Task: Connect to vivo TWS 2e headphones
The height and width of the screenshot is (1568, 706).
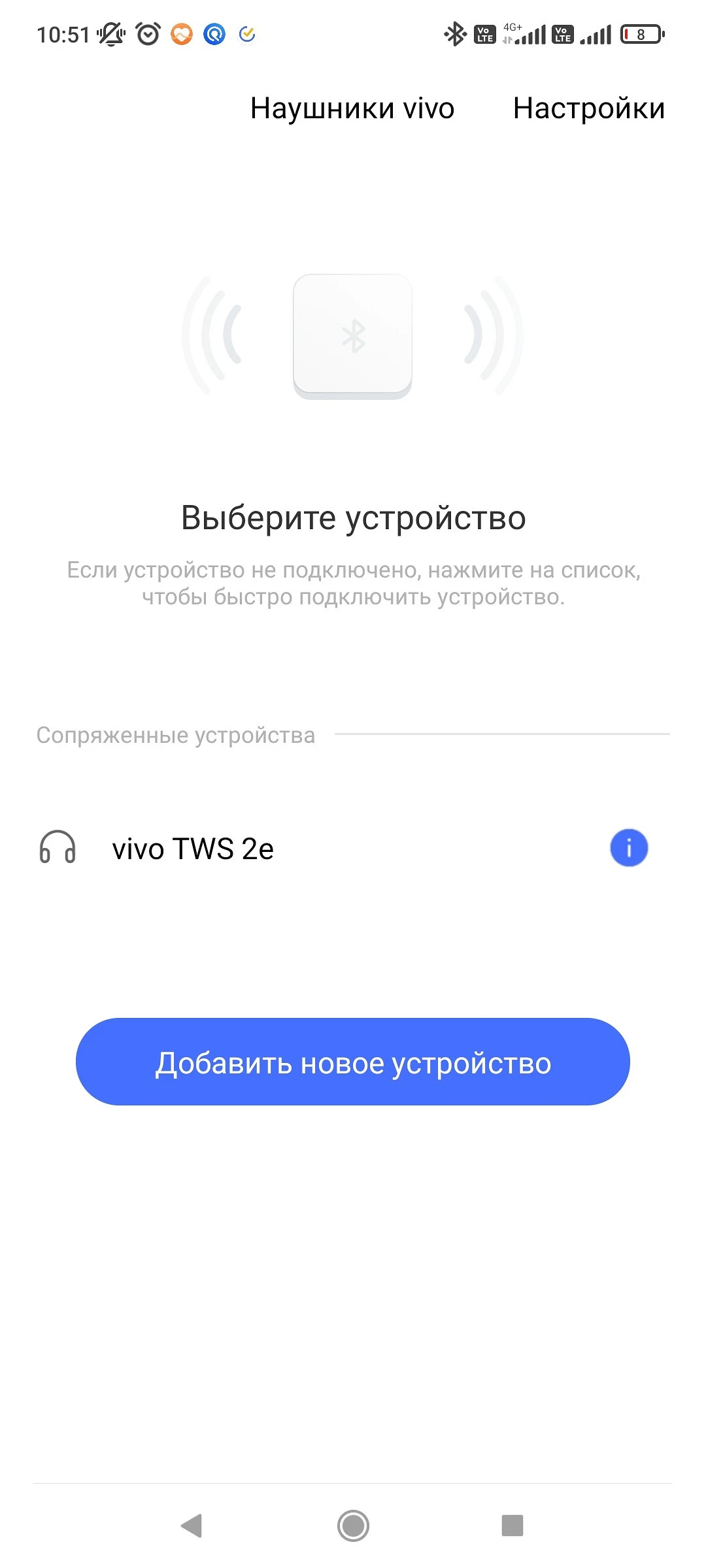Action: [x=193, y=849]
